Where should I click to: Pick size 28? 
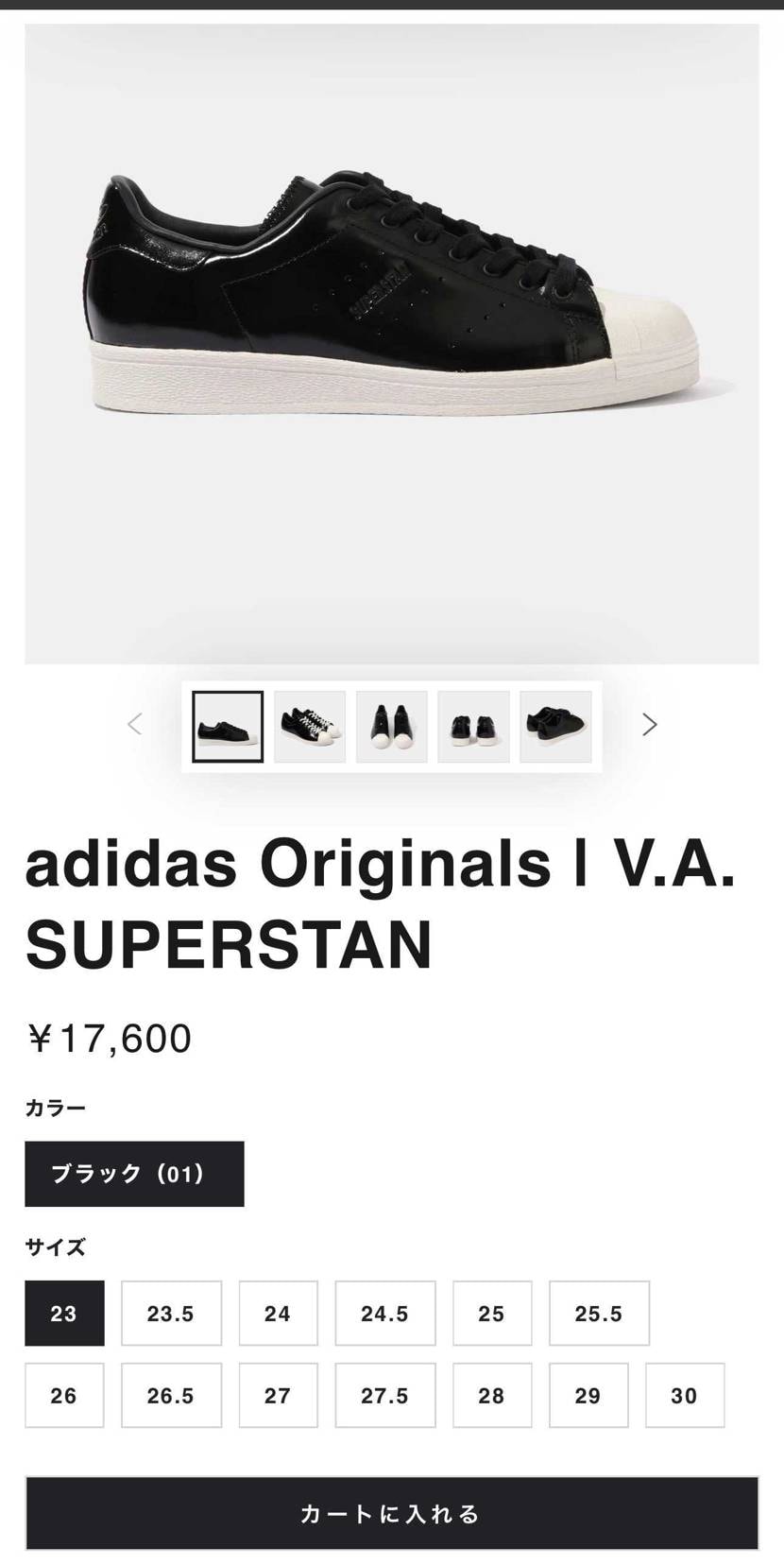(492, 1396)
